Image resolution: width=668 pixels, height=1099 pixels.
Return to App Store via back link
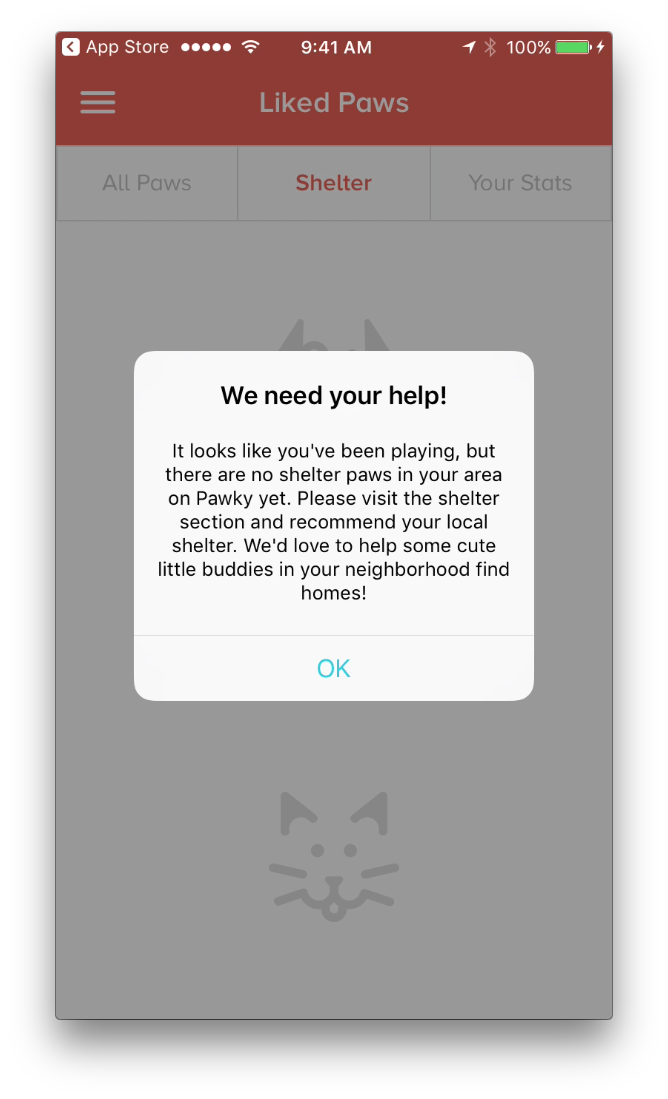[x=116, y=47]
